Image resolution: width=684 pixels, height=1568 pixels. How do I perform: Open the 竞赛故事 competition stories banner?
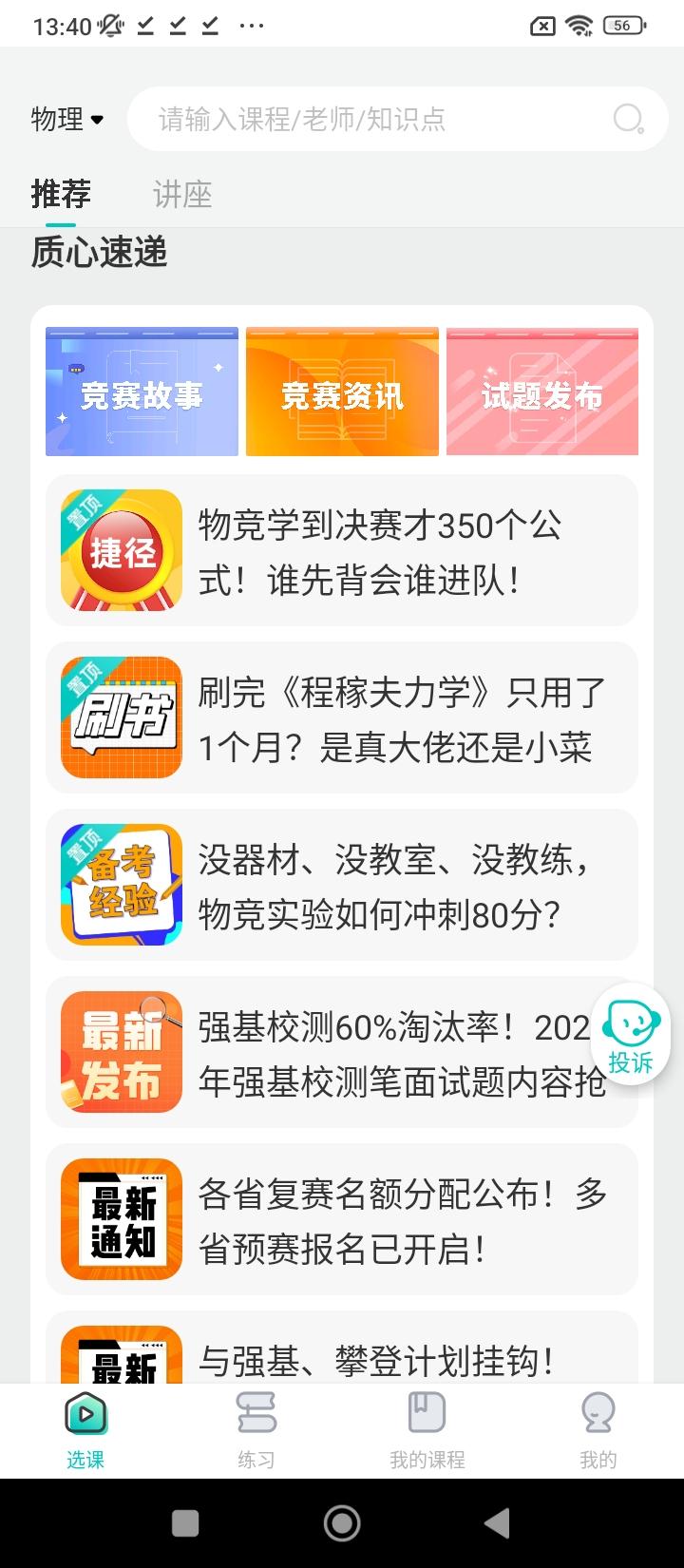141,392
